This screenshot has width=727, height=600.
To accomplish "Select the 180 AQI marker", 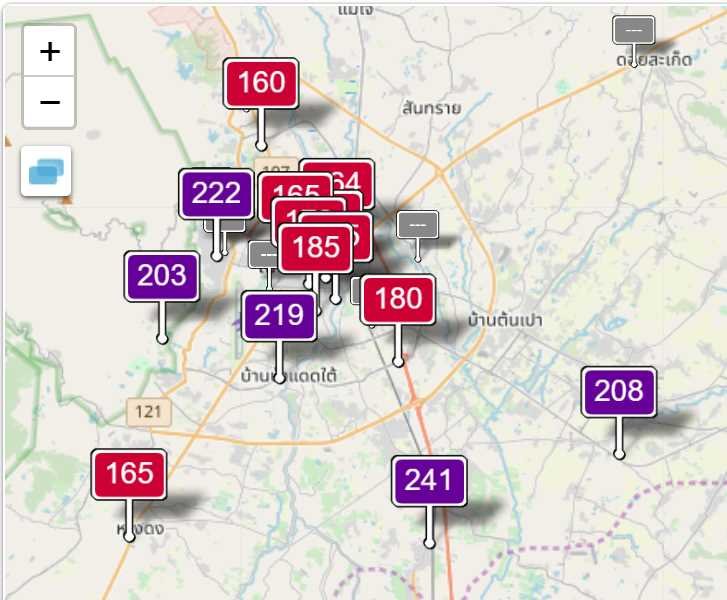I will (398, 299).
